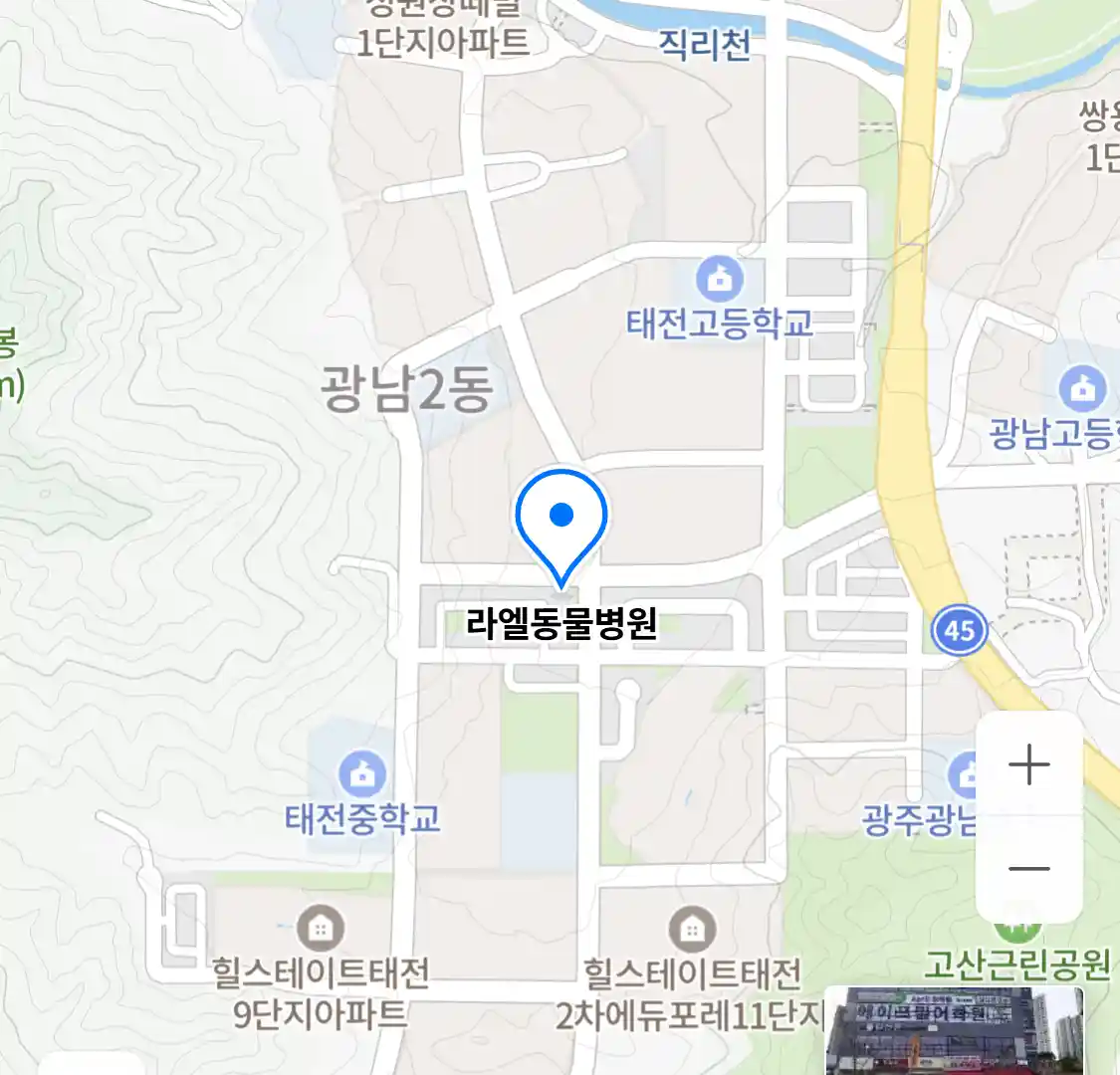Viewport: 1120px width, 1075px height.
Task: Select 태전중학교 school marker
Action: tap(362, 772)
